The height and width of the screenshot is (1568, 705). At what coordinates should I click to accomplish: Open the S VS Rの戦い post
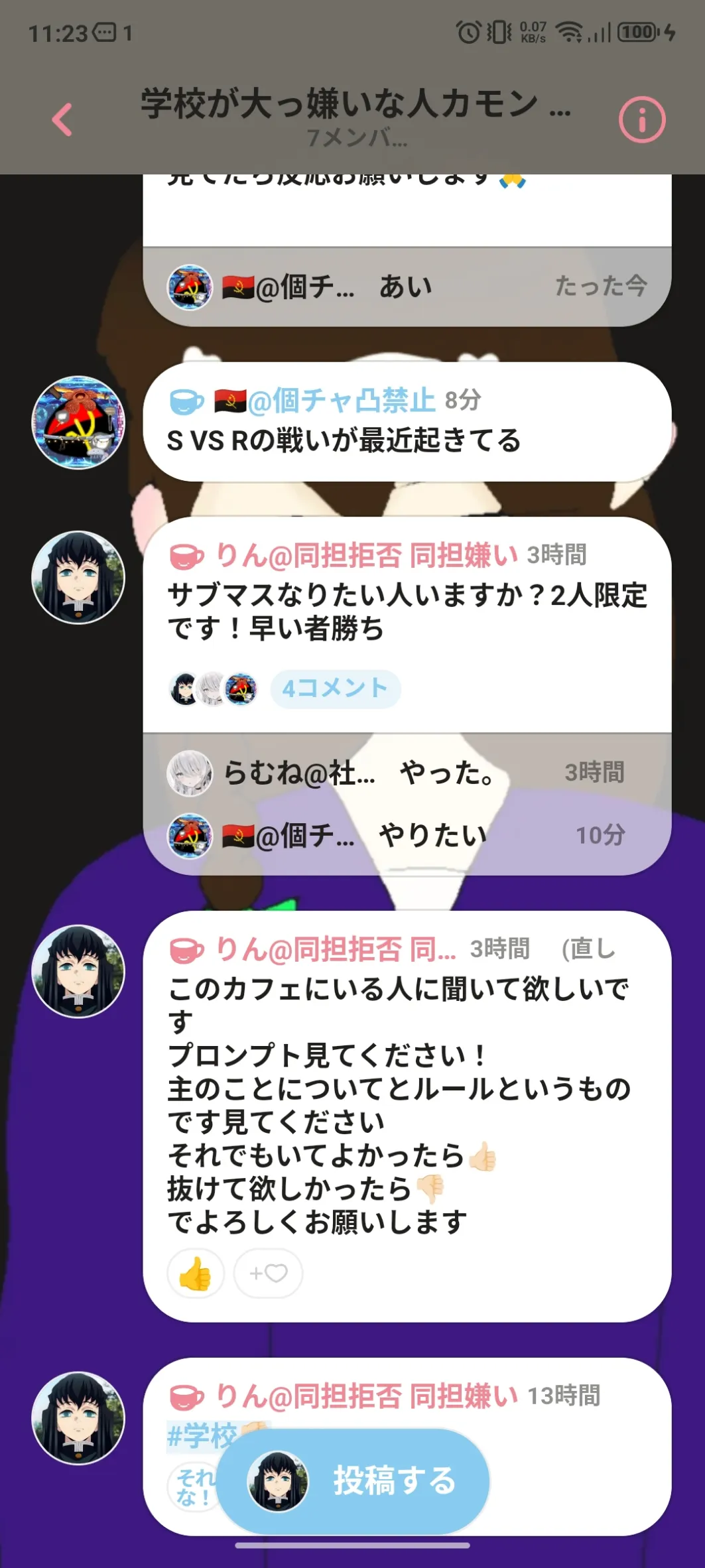407,422
